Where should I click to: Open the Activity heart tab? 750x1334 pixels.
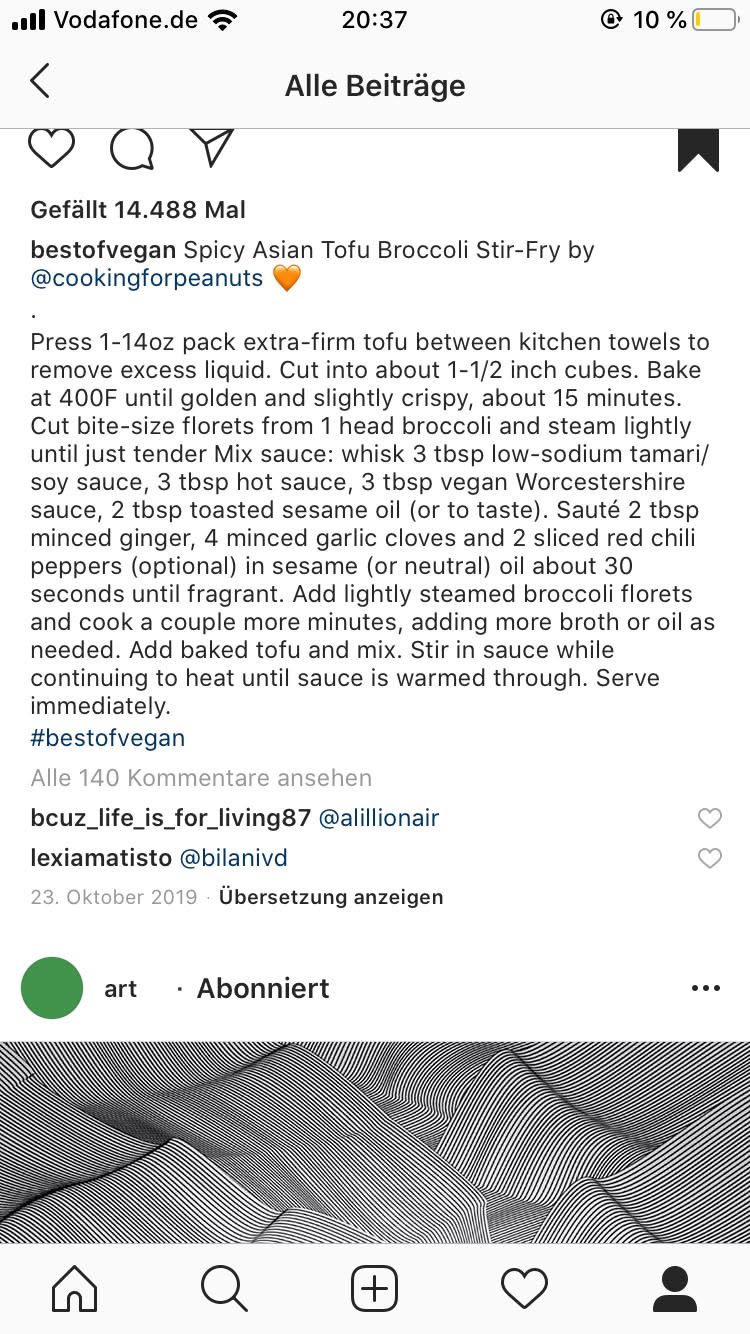tap(524, 1288)
